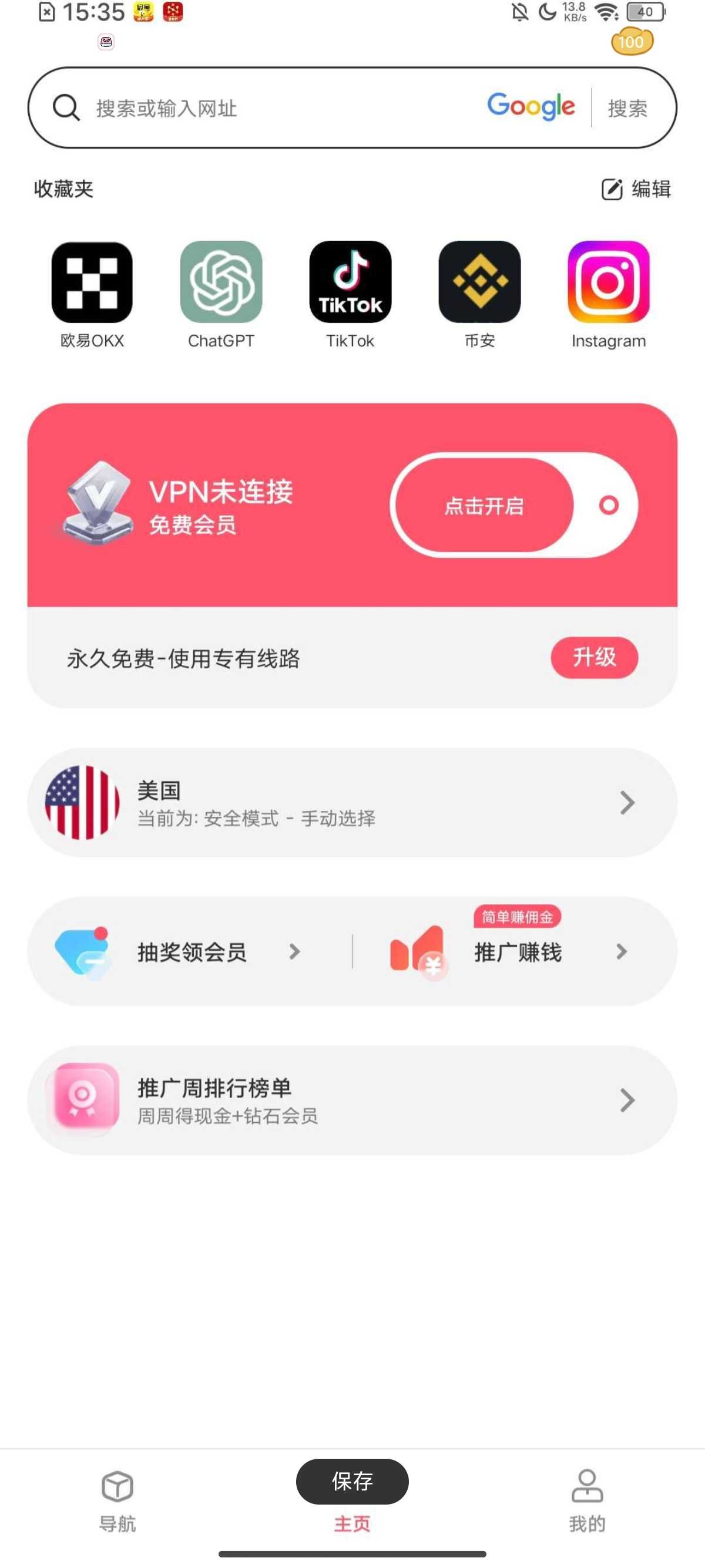The image size is (705, 1568).
Task: Go to the 主页 home tab
Action: coord(352,1523)
